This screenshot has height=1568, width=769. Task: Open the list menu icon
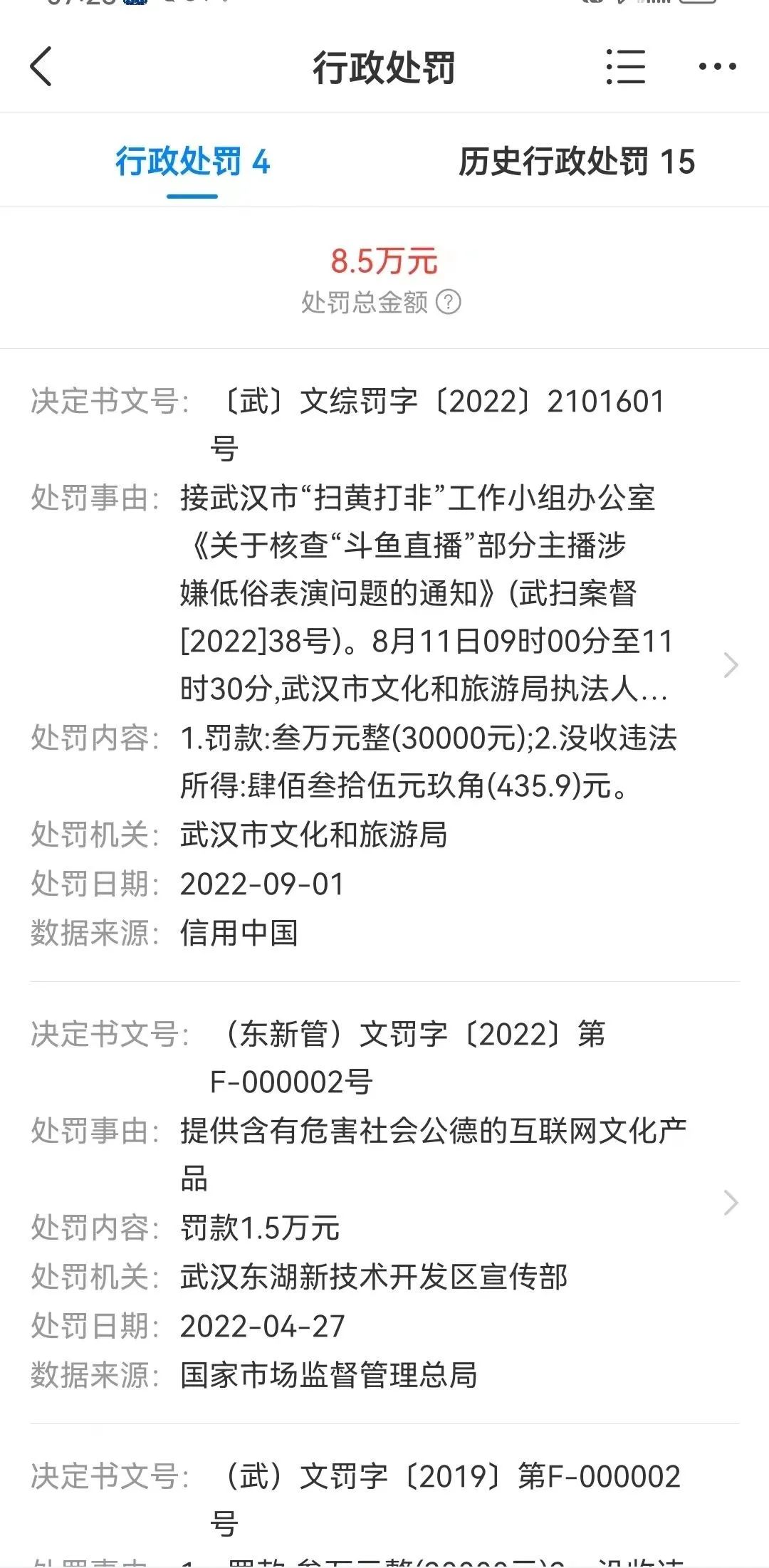(x=625, y=67)
